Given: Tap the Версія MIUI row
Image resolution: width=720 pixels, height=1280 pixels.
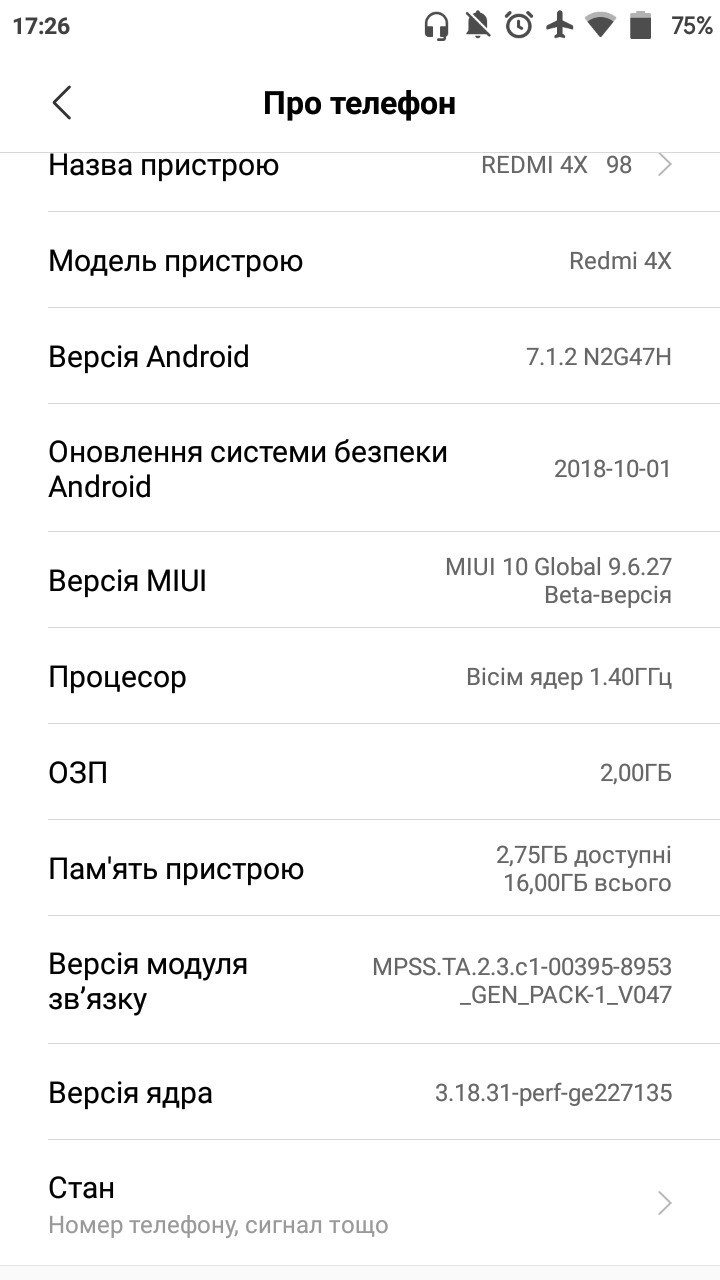Looking at the screenshot, I should click(360, 580).
